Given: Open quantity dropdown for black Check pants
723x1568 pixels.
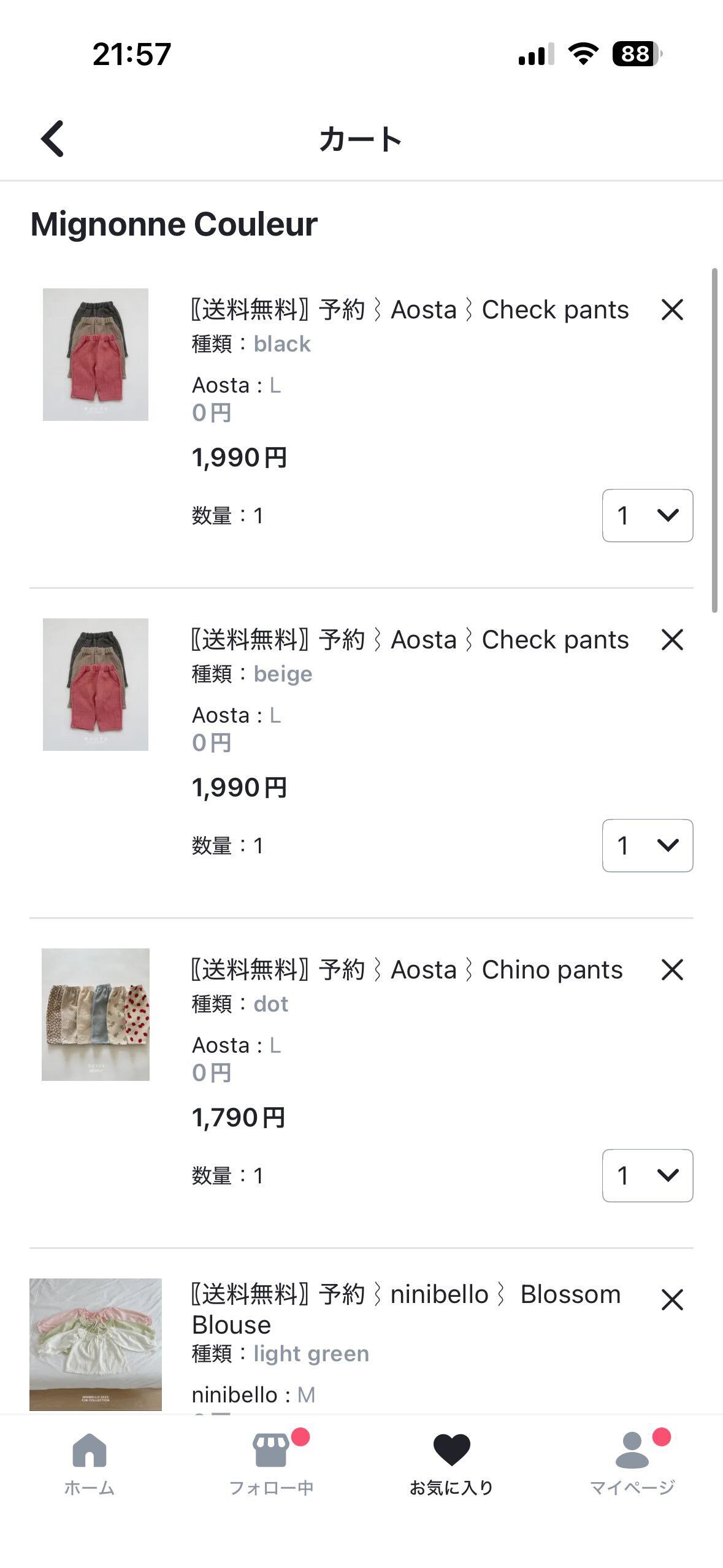Looking at the screenshot, I should point(647,515).
